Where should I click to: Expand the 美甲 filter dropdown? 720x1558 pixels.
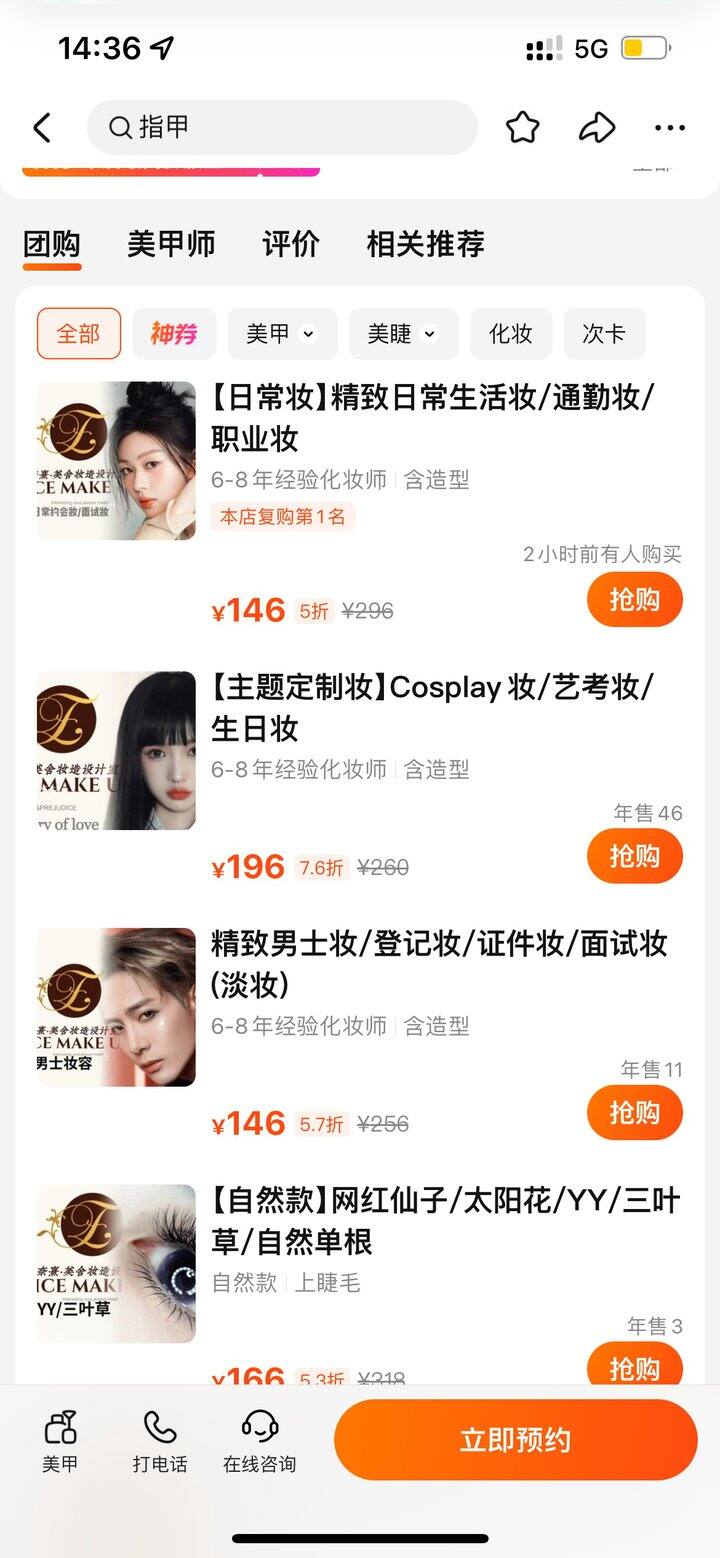[x=282, y=333]
